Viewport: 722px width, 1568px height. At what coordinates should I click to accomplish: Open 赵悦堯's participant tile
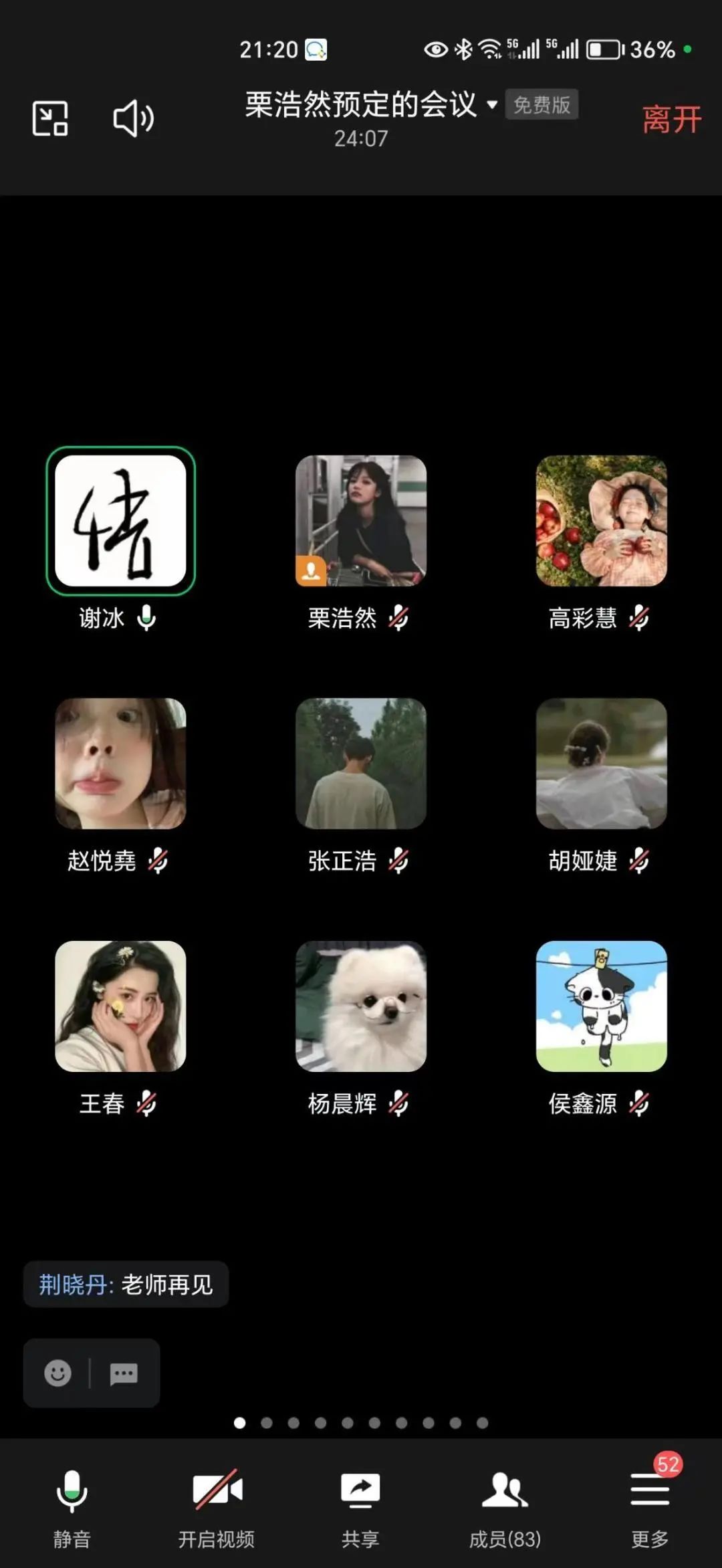coord(120,764)
